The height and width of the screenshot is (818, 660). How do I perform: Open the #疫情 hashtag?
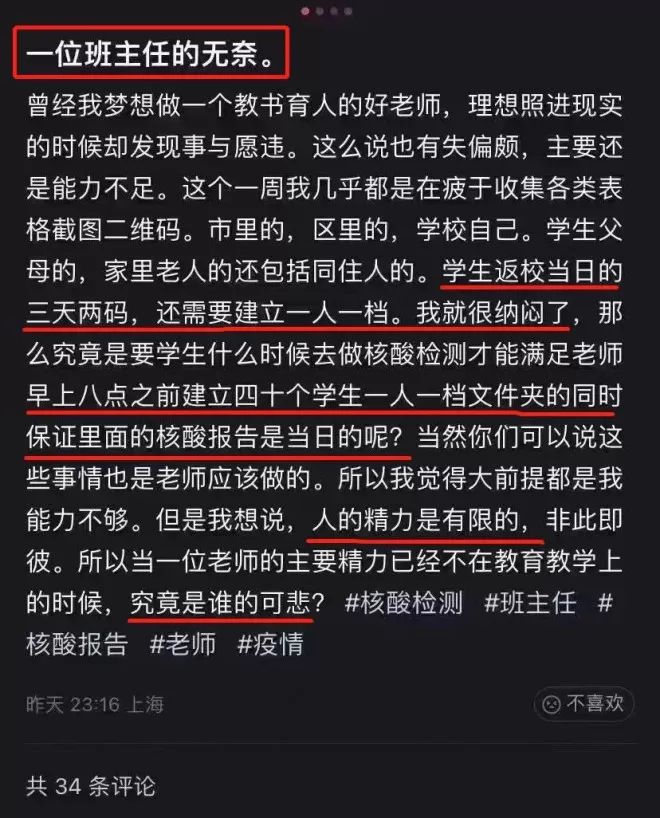[270, 644]
